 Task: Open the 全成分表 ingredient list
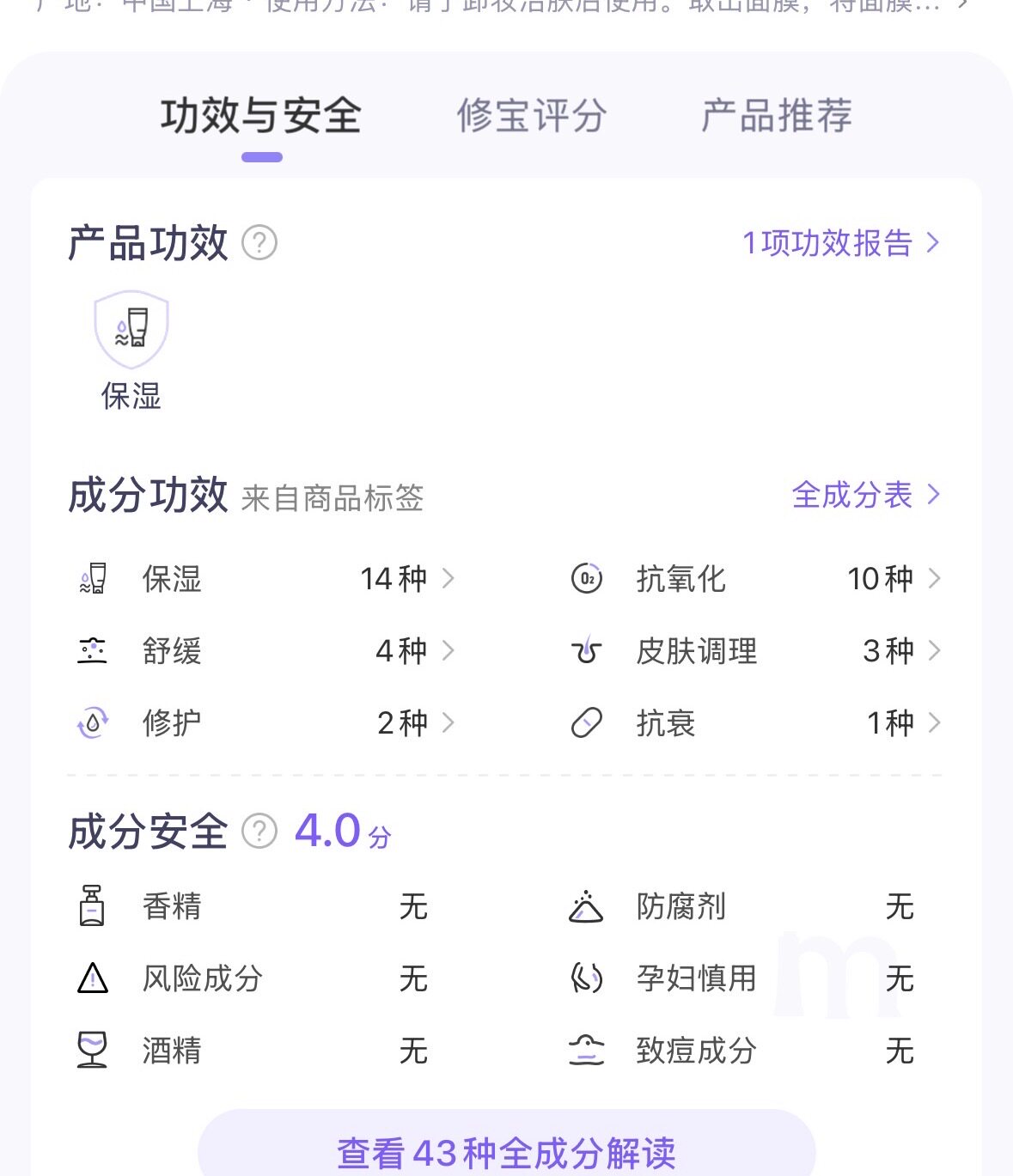[x=866, y=495]
